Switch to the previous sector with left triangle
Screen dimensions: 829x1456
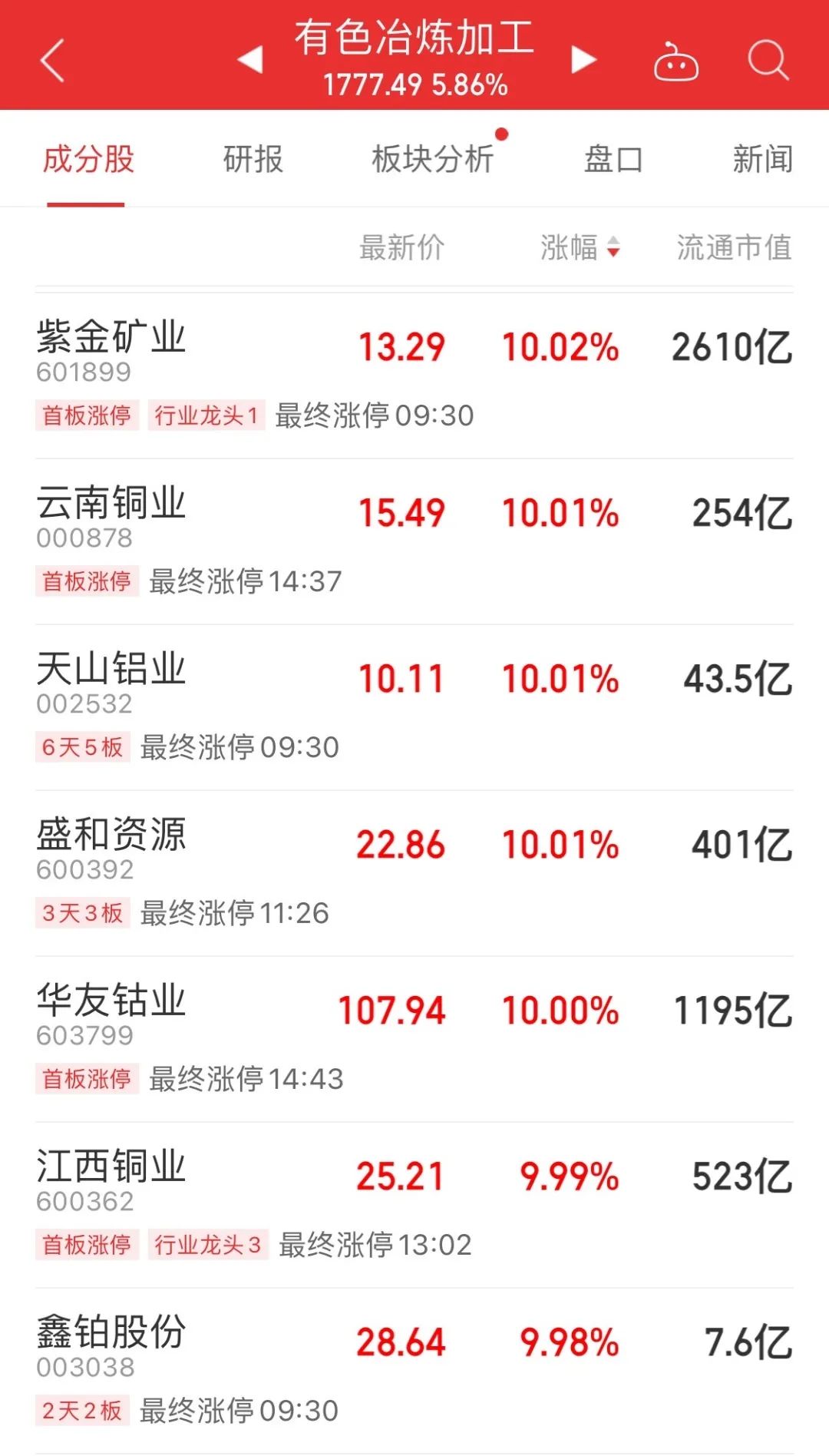point(250,59)
